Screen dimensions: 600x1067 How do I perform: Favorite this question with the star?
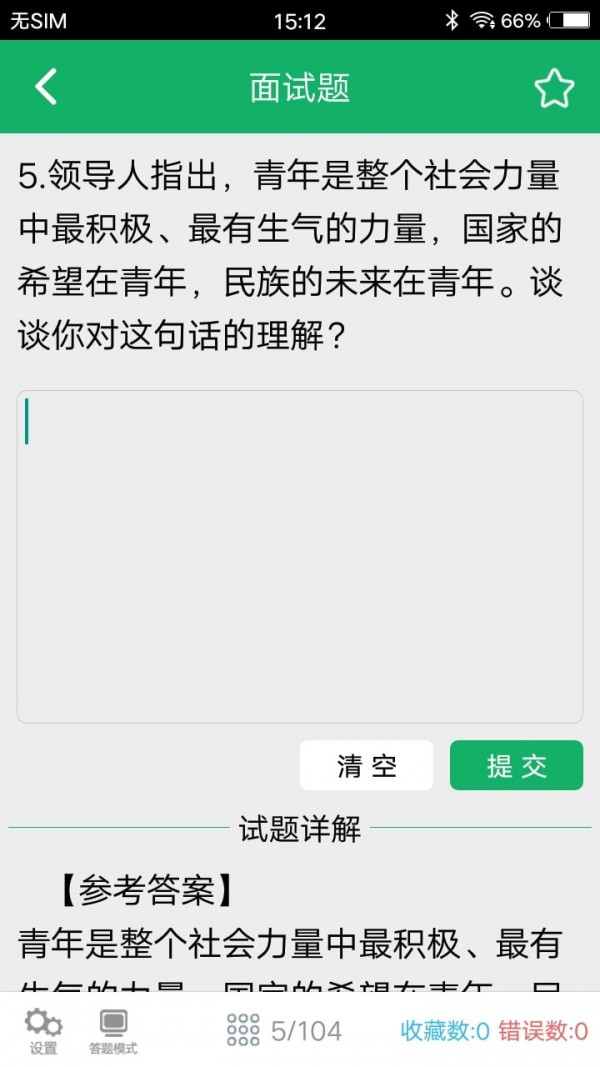[x=553, y=88]
